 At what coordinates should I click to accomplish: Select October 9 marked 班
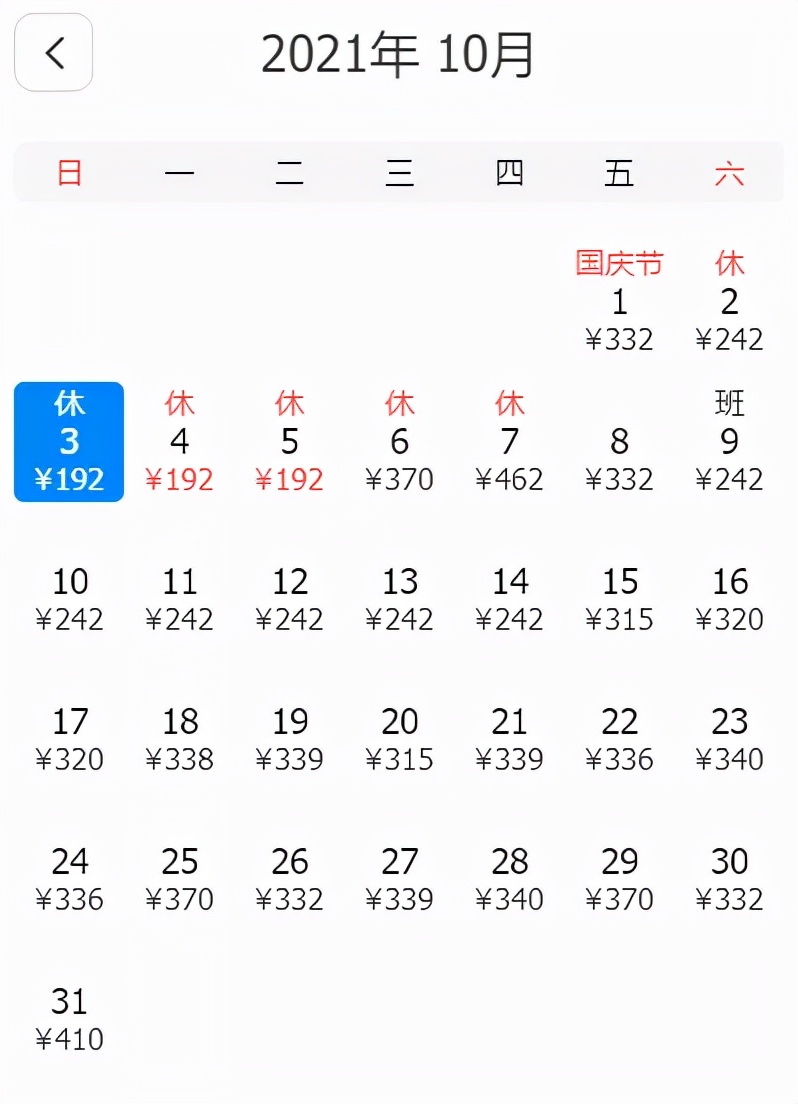pyautogui.click(x=729, y=441)
